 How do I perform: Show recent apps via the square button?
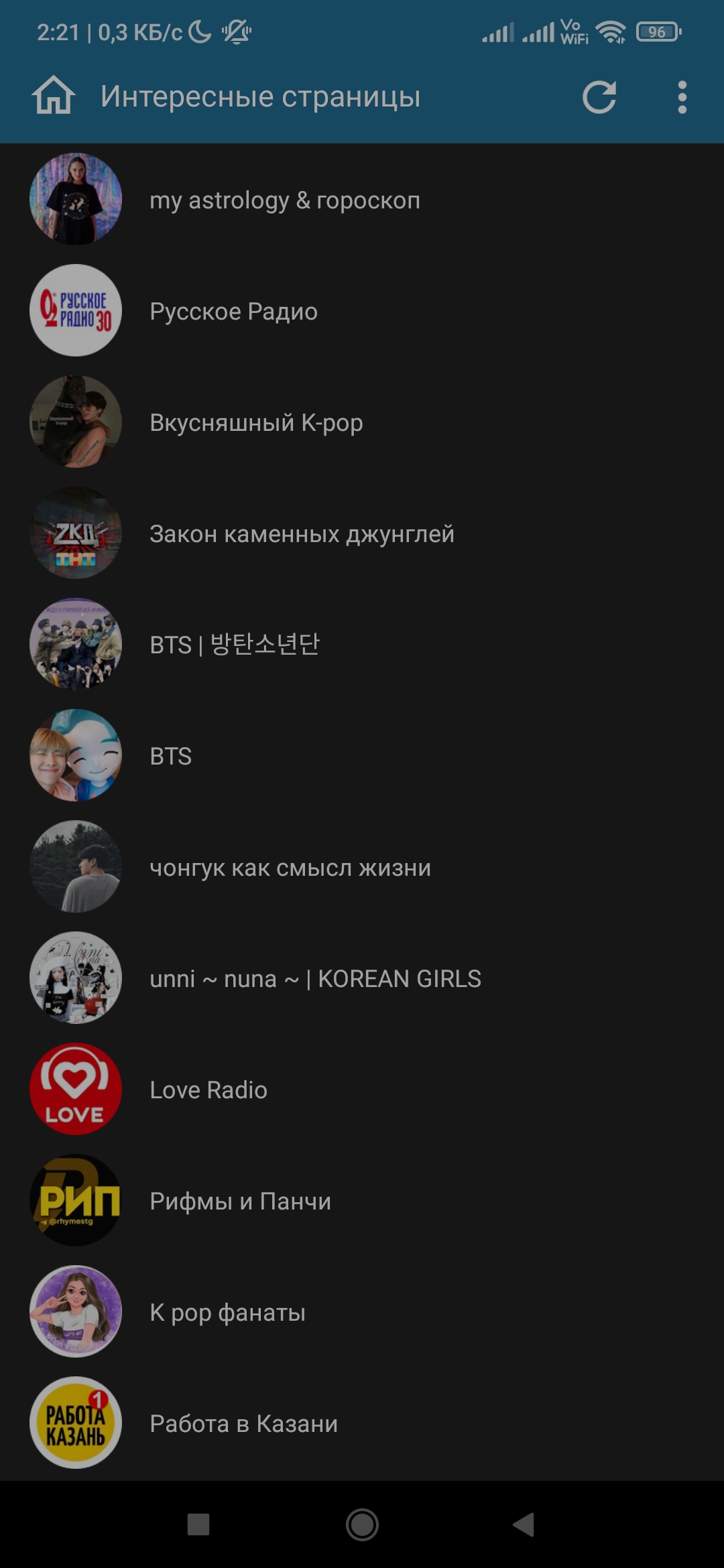point(198,1524)
